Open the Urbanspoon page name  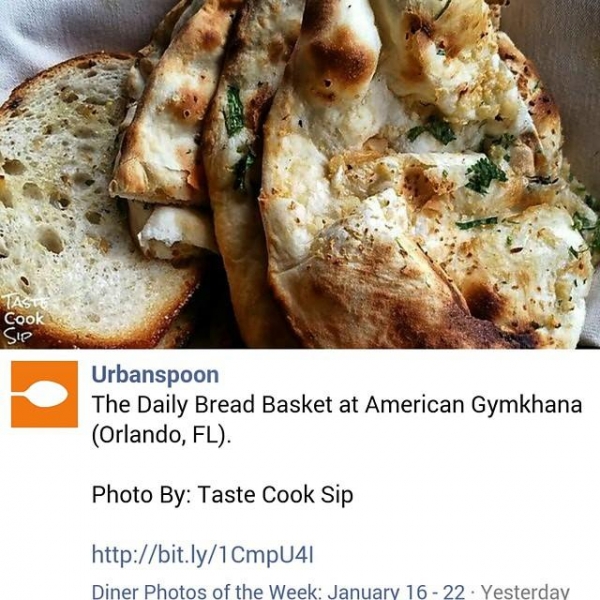(155, 376)
